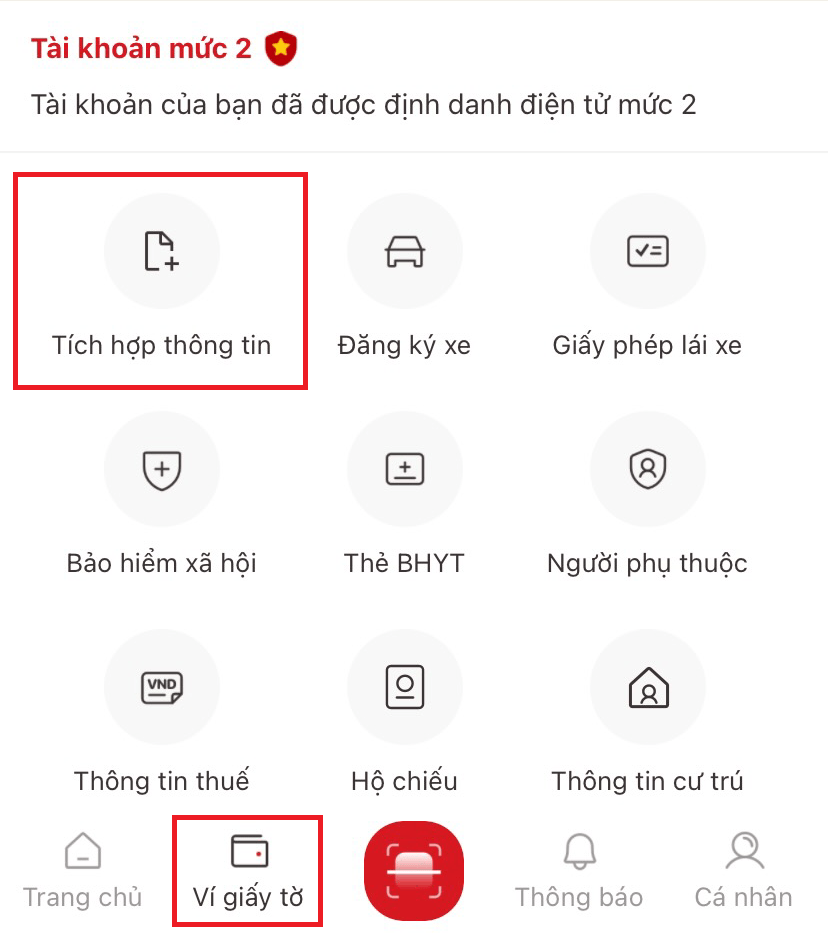Open the Hộ chiếu passport icon

coord(404,687)
